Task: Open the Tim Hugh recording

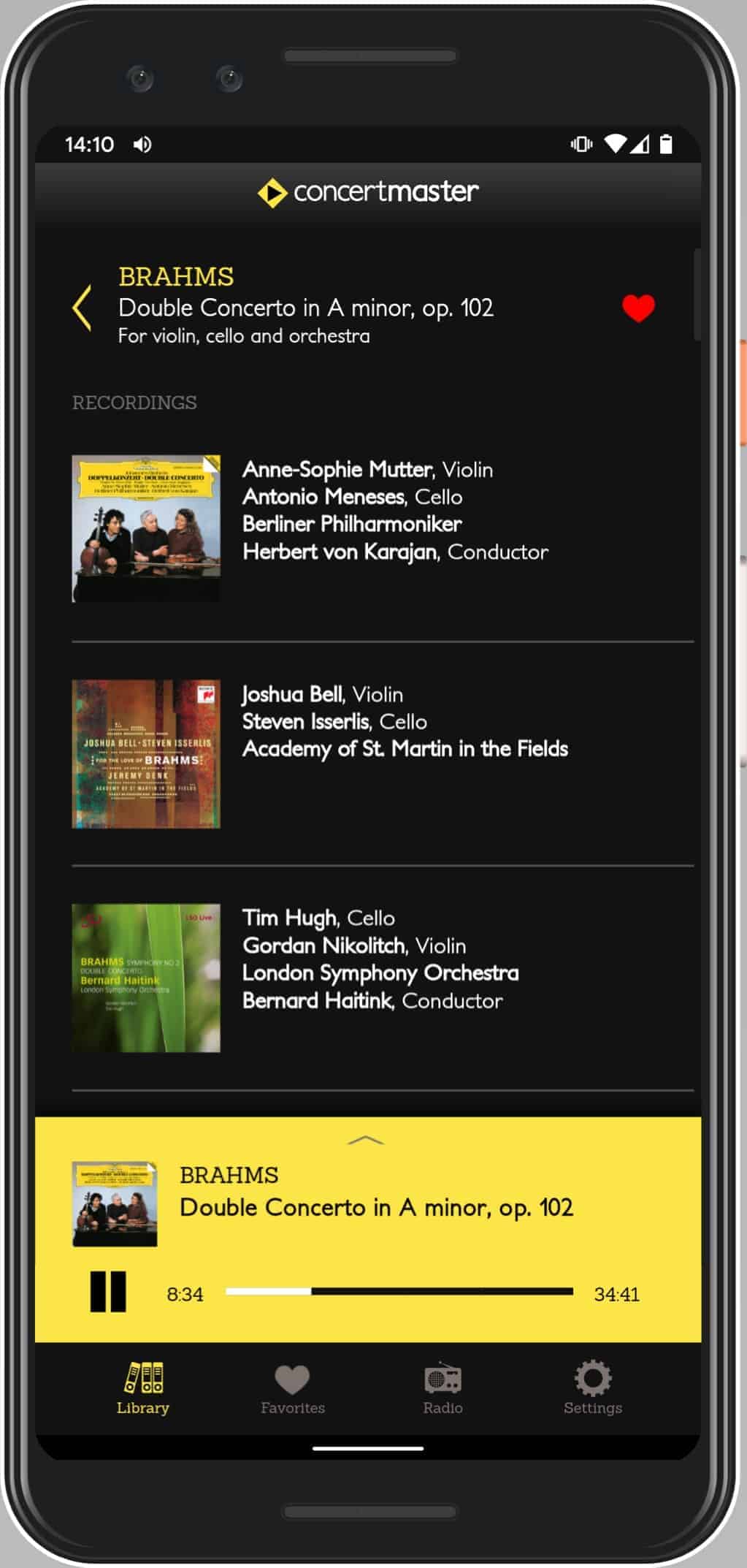Action: pos(380,959)
